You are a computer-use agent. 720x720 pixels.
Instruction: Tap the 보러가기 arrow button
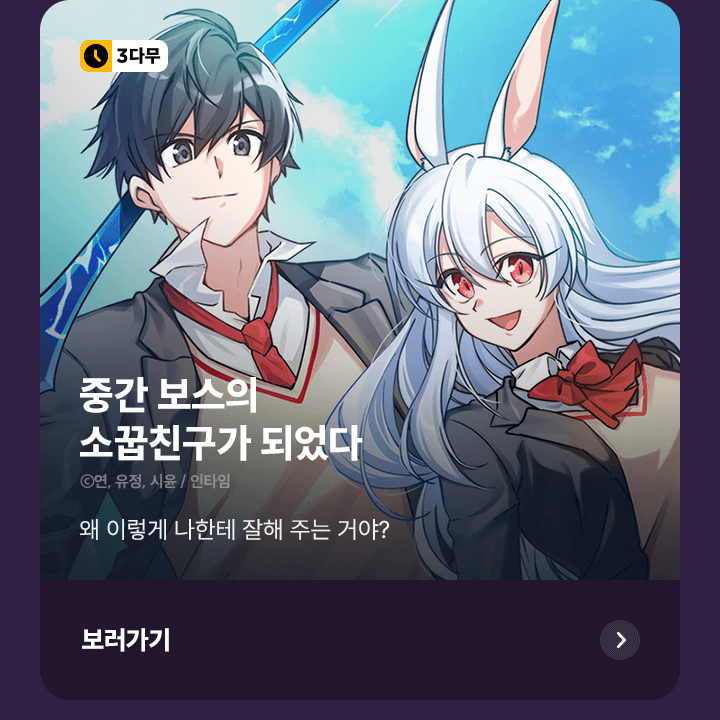[x=620, y=640]
